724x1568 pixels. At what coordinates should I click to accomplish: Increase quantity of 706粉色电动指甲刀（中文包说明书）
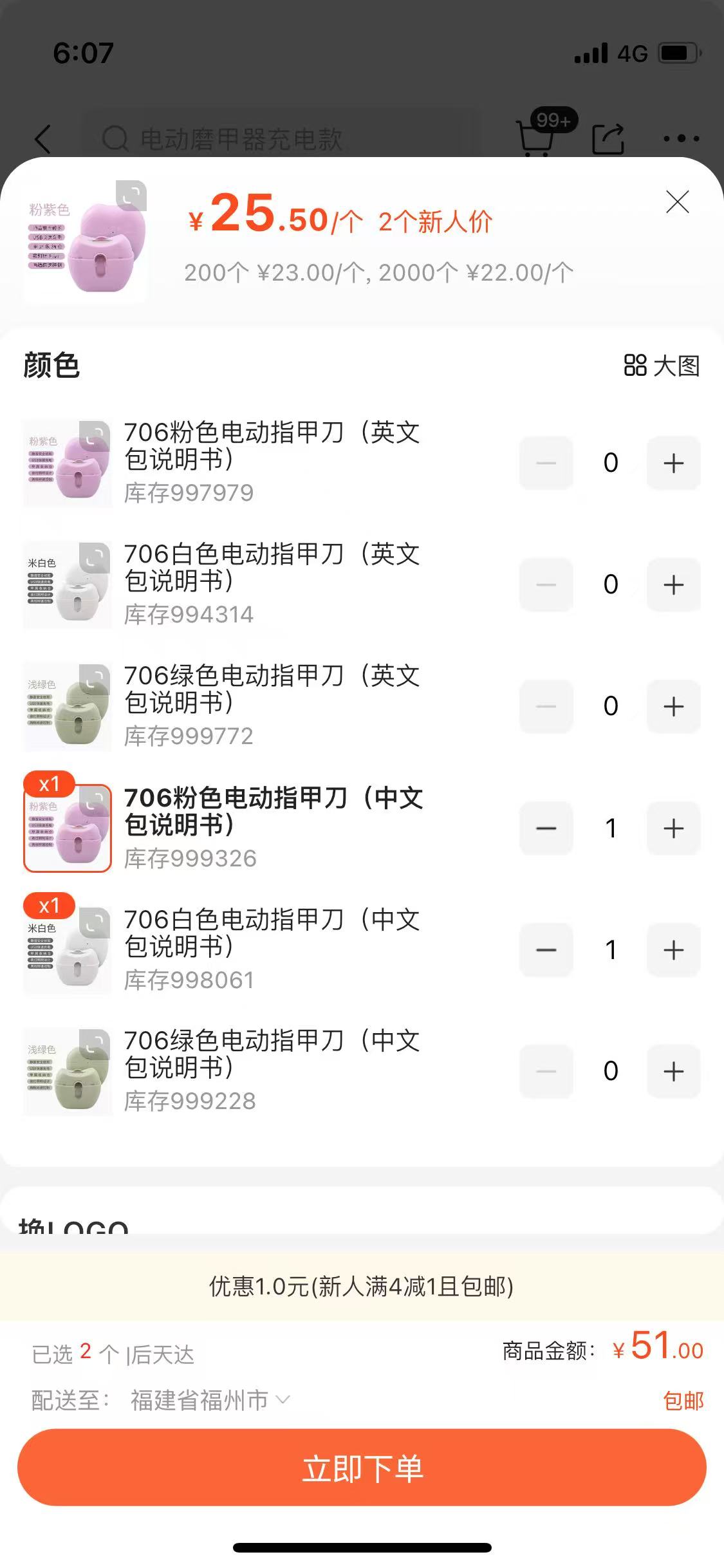(673, 828)
